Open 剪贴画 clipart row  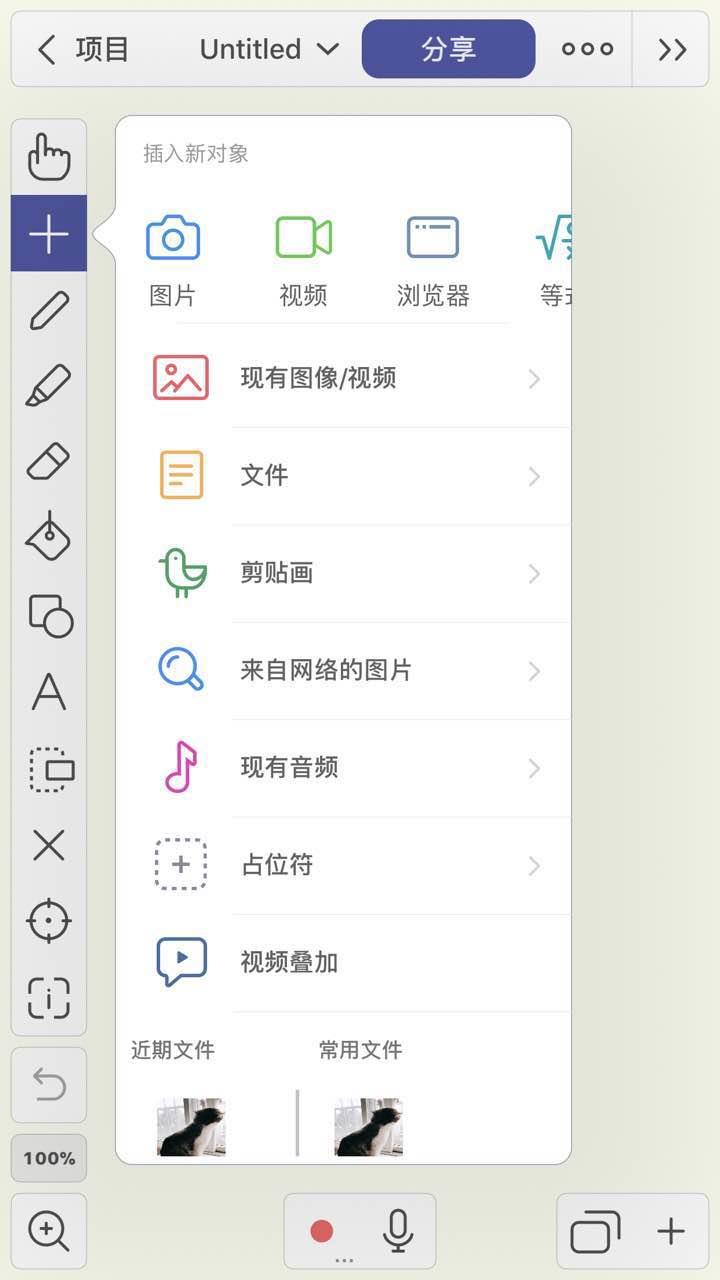coord(344,572)
